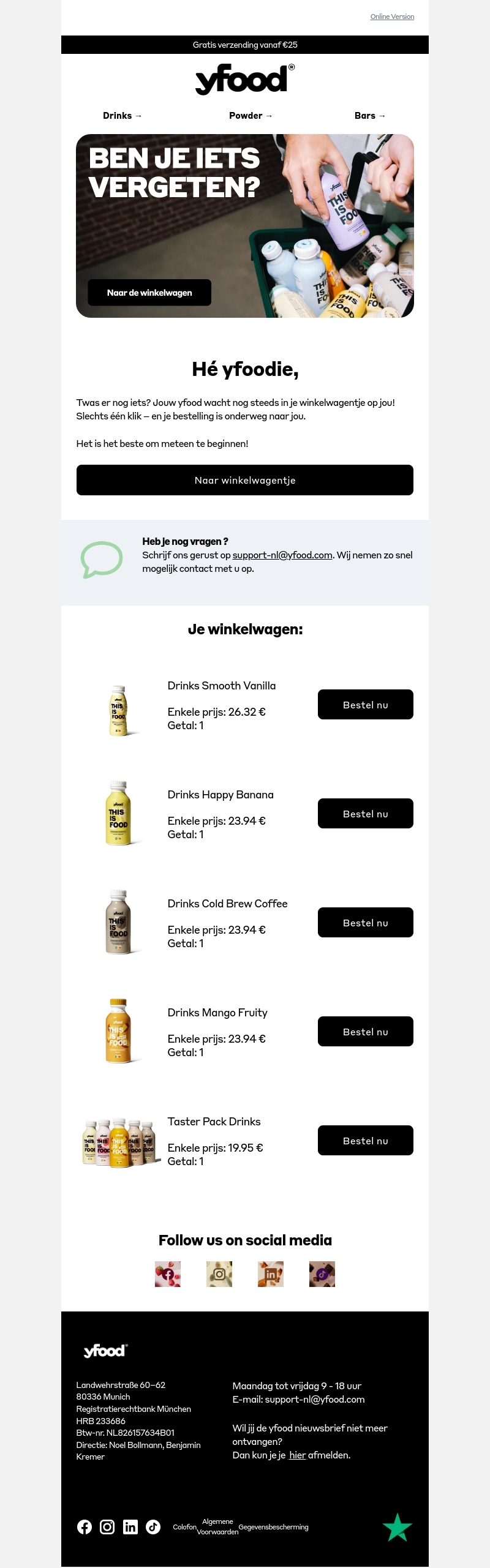The height and width of the screenshot is (1568, 490).
Task: Open Algemene Voorwaarden in the footer
Action: pos(217,1526)
